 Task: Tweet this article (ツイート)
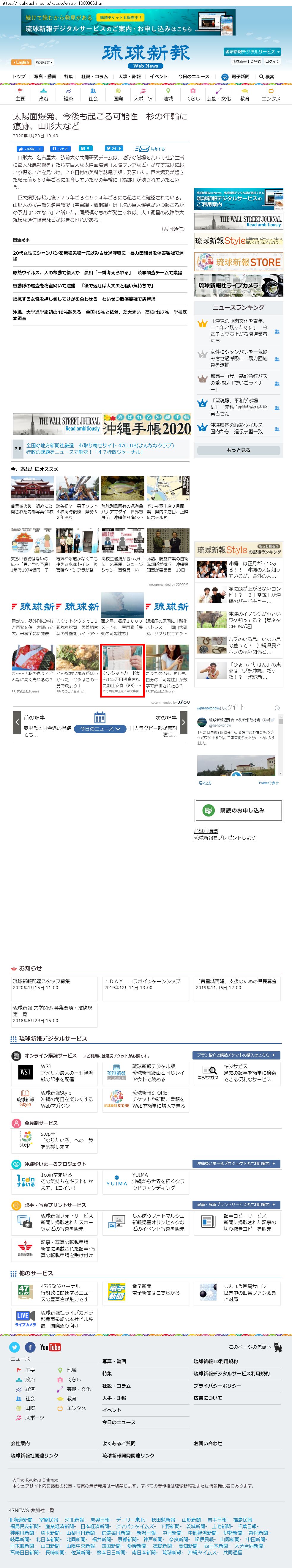114,149
